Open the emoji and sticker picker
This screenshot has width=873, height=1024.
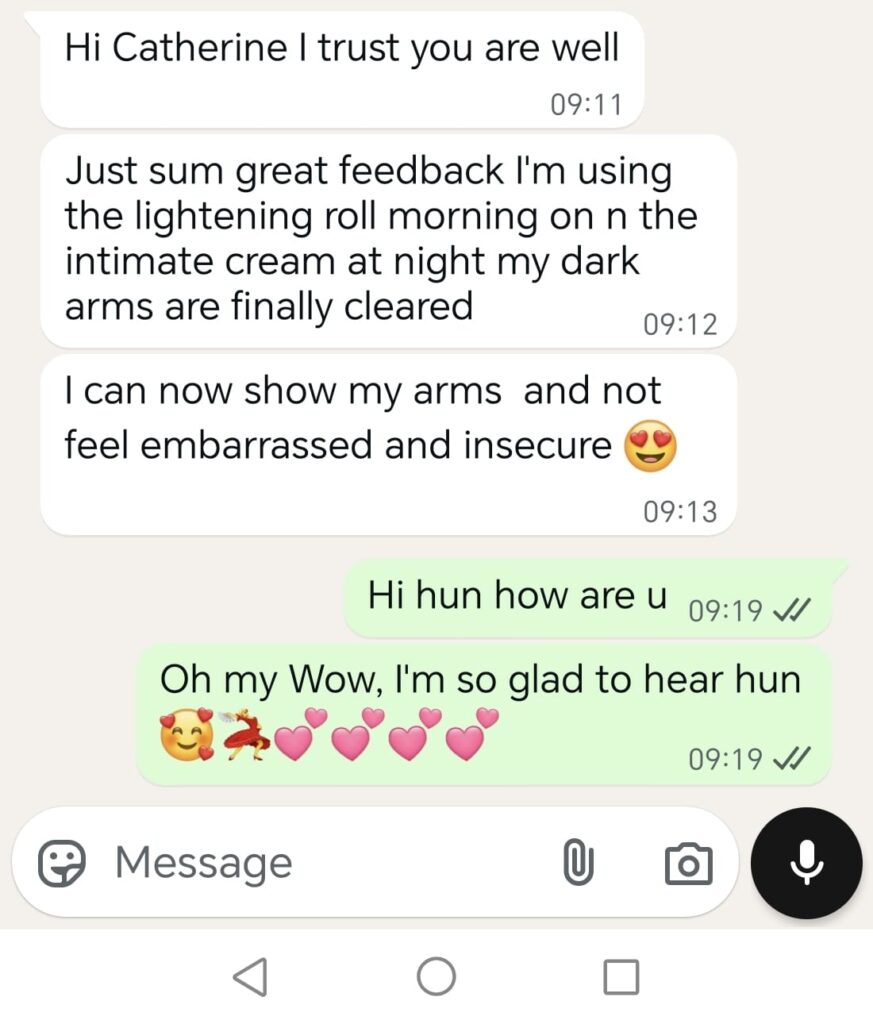[x=62, y=862]
